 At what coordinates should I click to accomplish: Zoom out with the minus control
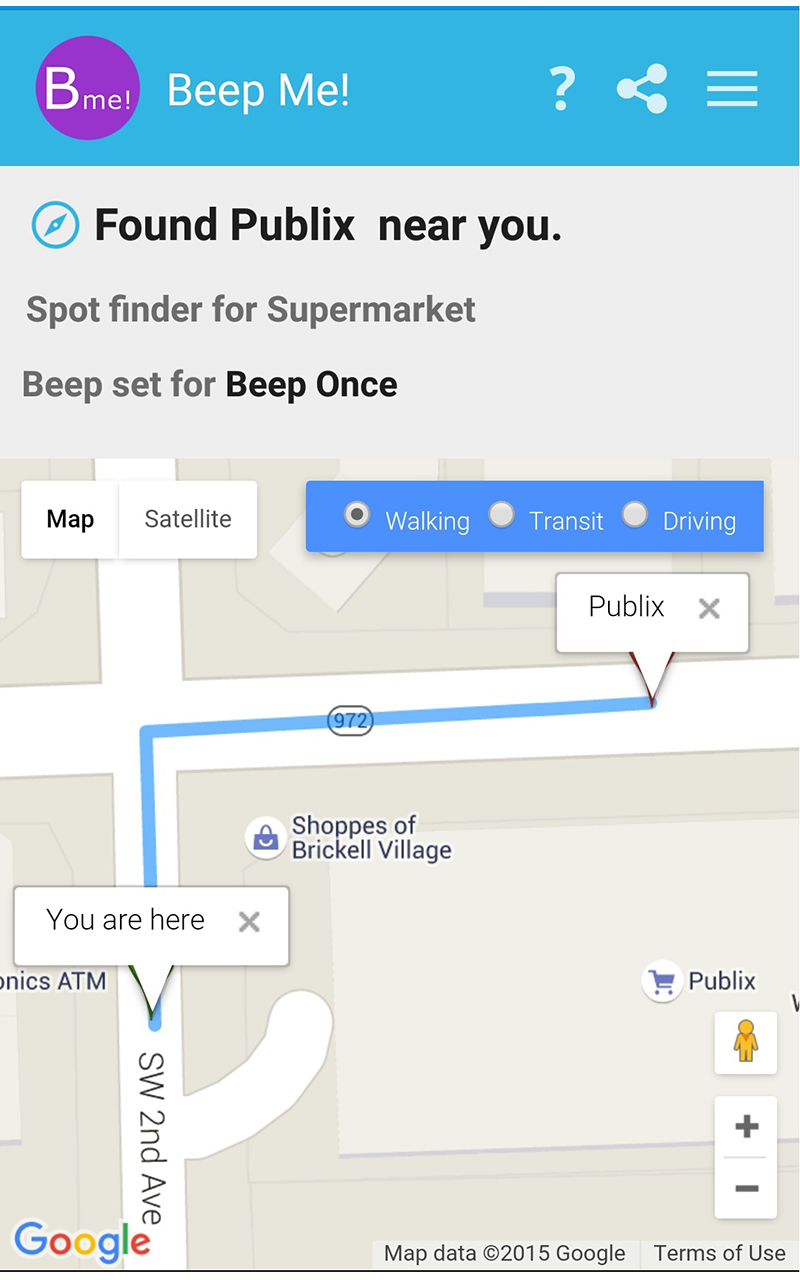(745, 1189)
